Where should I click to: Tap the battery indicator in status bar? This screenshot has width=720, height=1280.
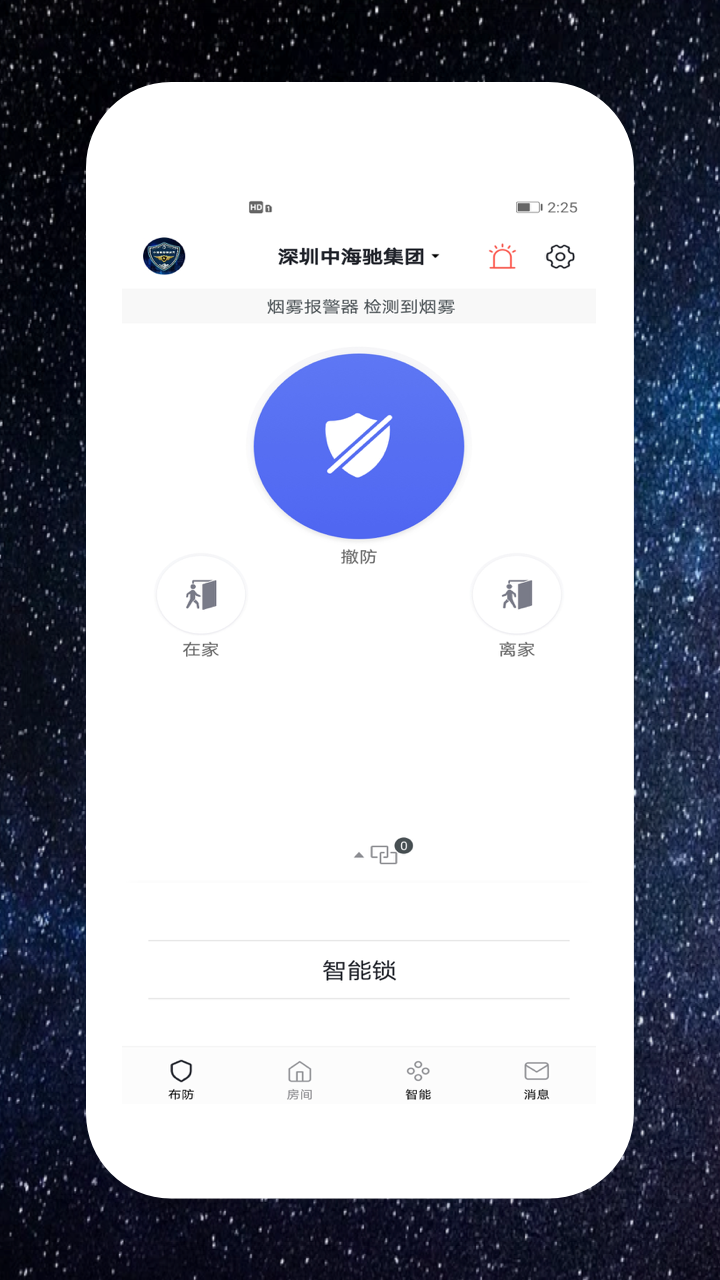[x=527, y=207]
